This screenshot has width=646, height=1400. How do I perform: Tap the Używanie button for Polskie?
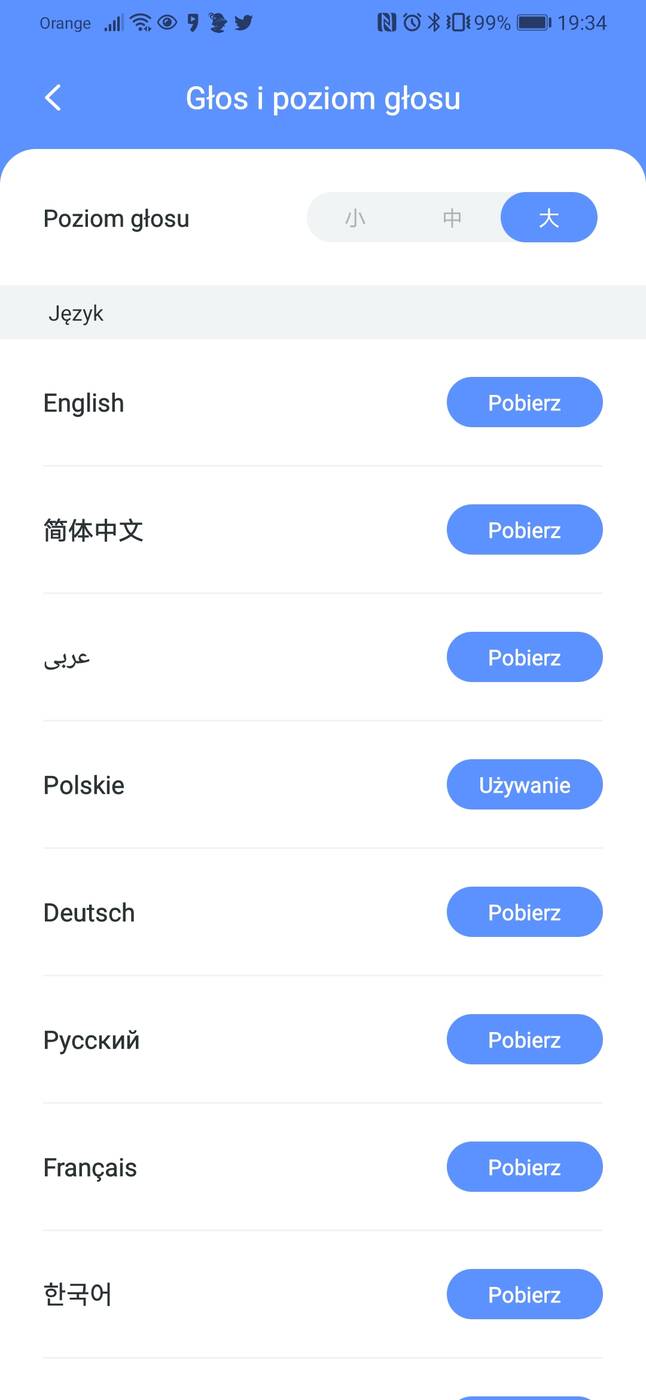coord(524,785)
